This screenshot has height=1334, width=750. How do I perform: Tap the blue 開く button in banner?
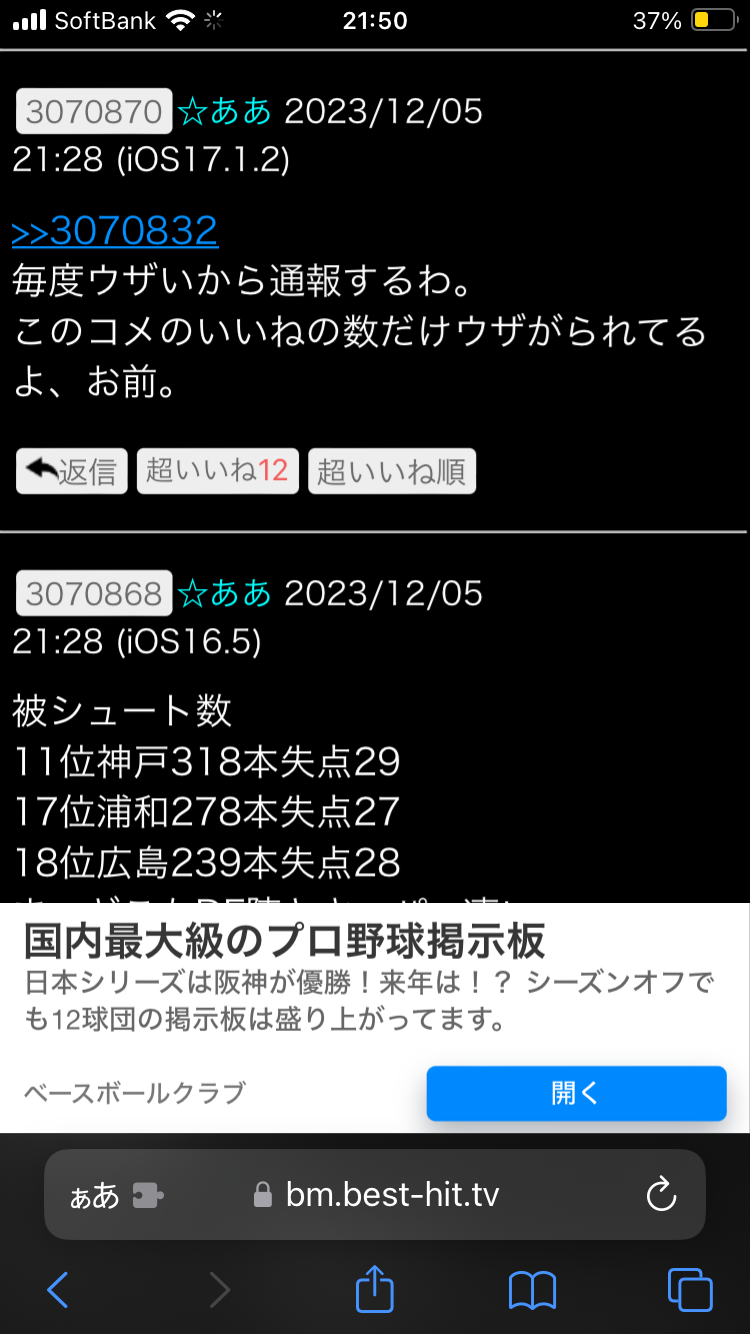pyautogui.click(x=576, y=1093)
